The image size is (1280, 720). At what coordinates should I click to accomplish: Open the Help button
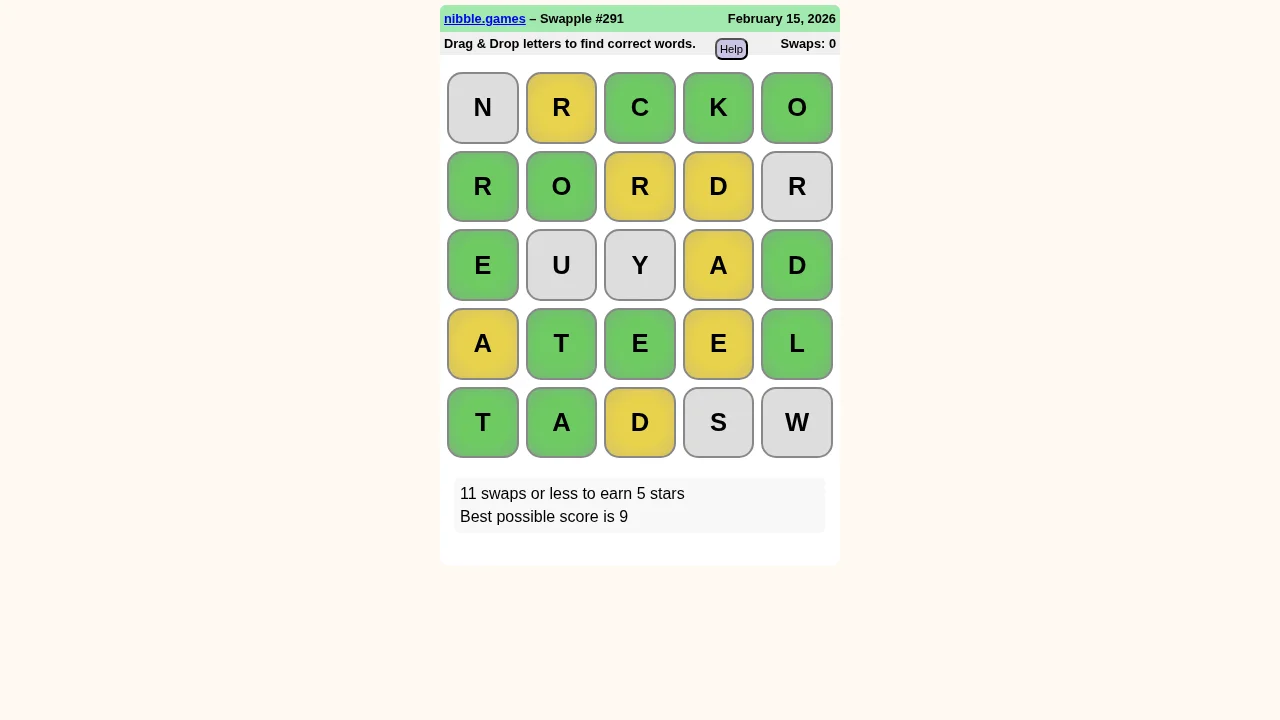tap(731, 49)
